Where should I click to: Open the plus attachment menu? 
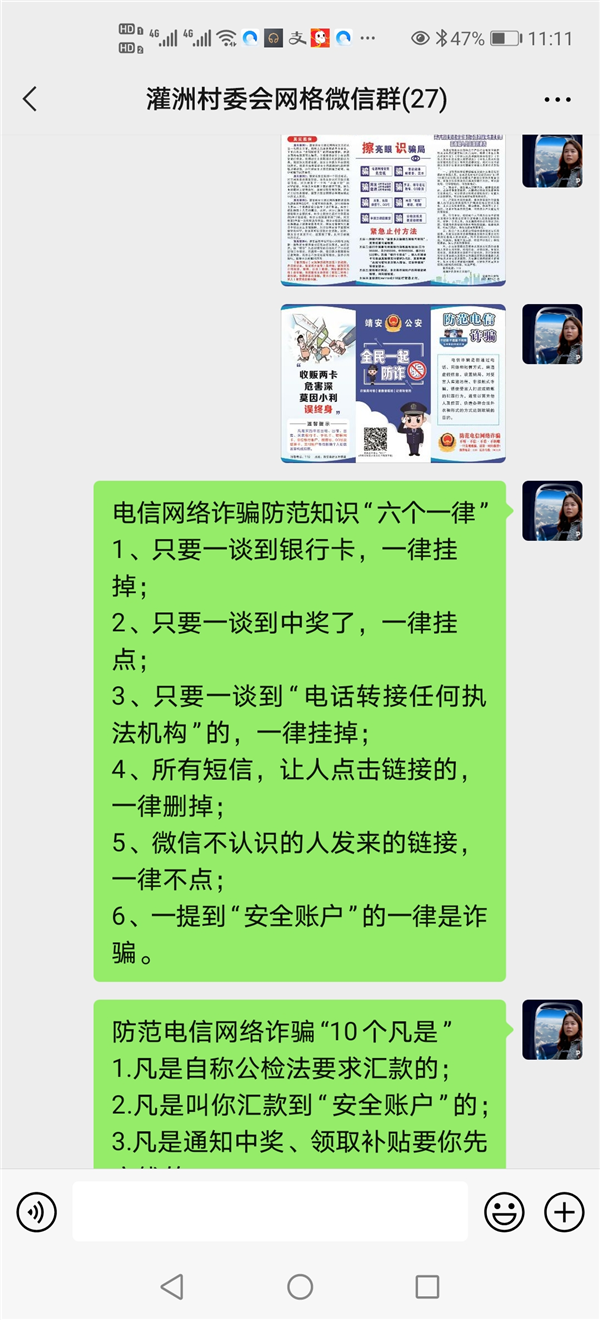pos(563,1212)
